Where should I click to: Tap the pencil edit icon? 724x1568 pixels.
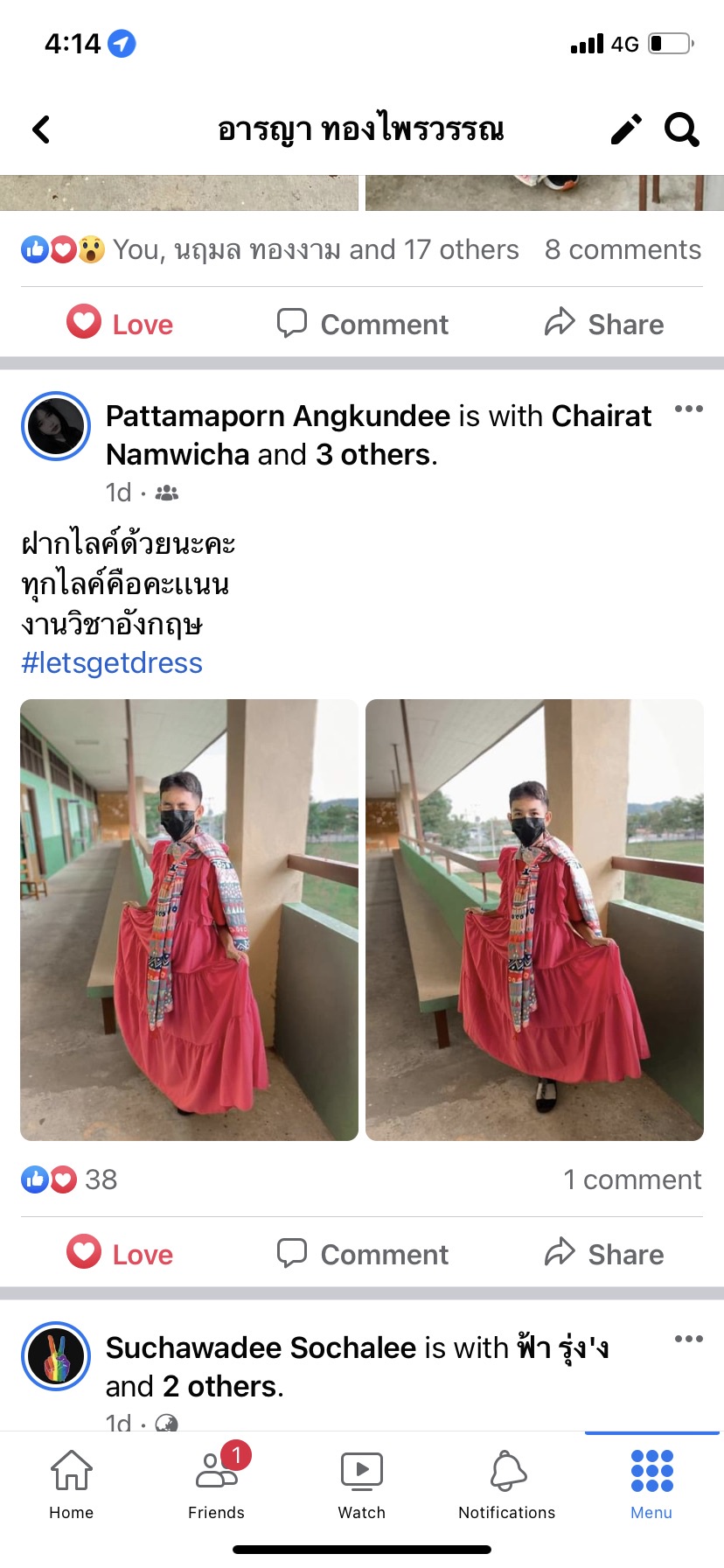coord(626,129)
